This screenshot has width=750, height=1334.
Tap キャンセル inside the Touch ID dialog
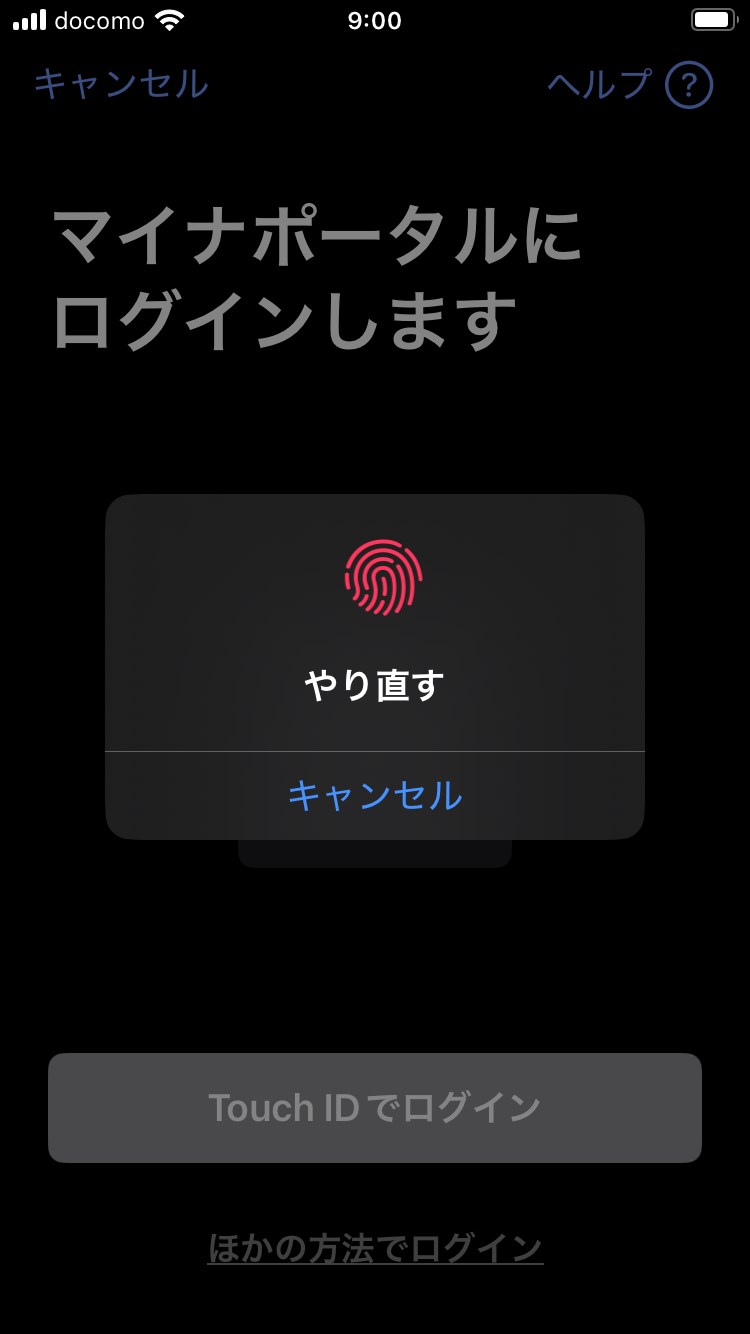(374, 794)
